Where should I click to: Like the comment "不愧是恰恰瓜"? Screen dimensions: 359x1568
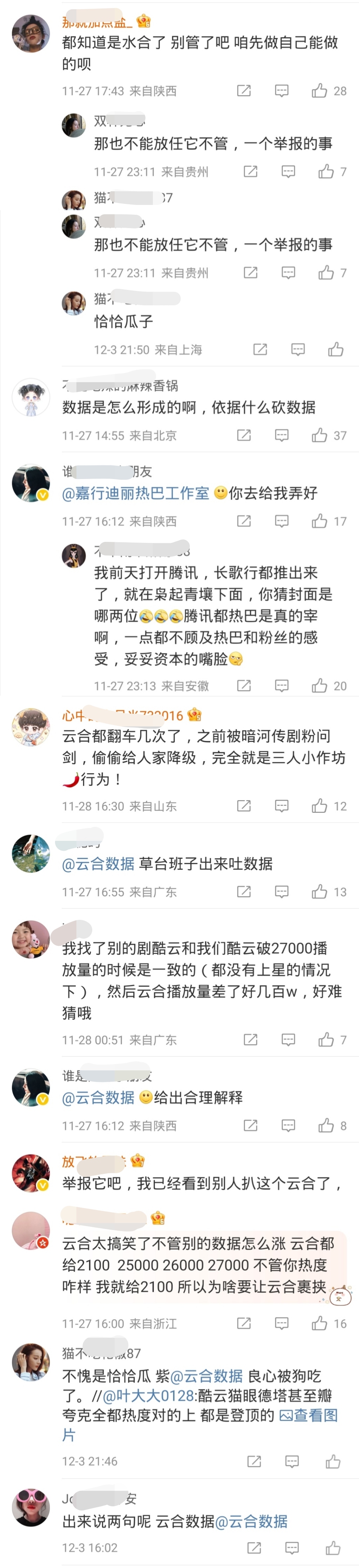[x=333, y=1461]
